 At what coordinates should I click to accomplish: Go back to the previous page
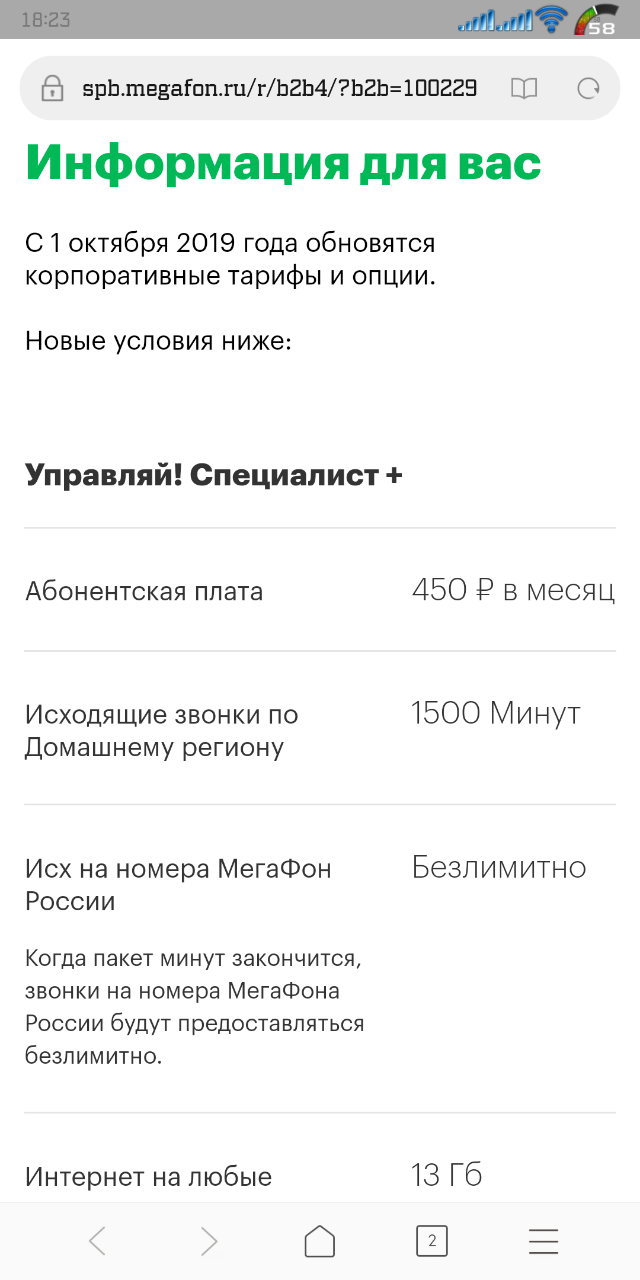tap(97, 1241)
